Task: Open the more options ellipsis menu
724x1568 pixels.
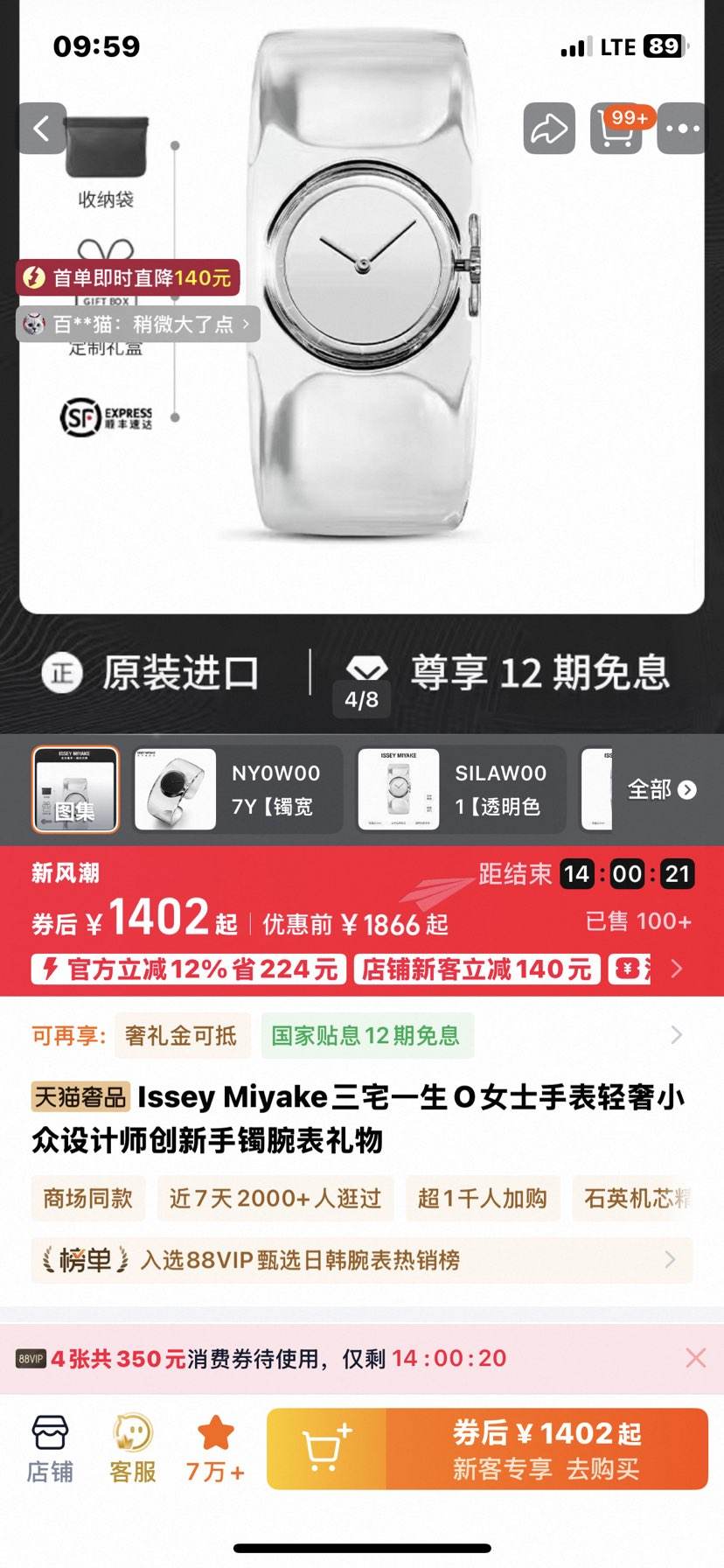Action: coord(682,128)
